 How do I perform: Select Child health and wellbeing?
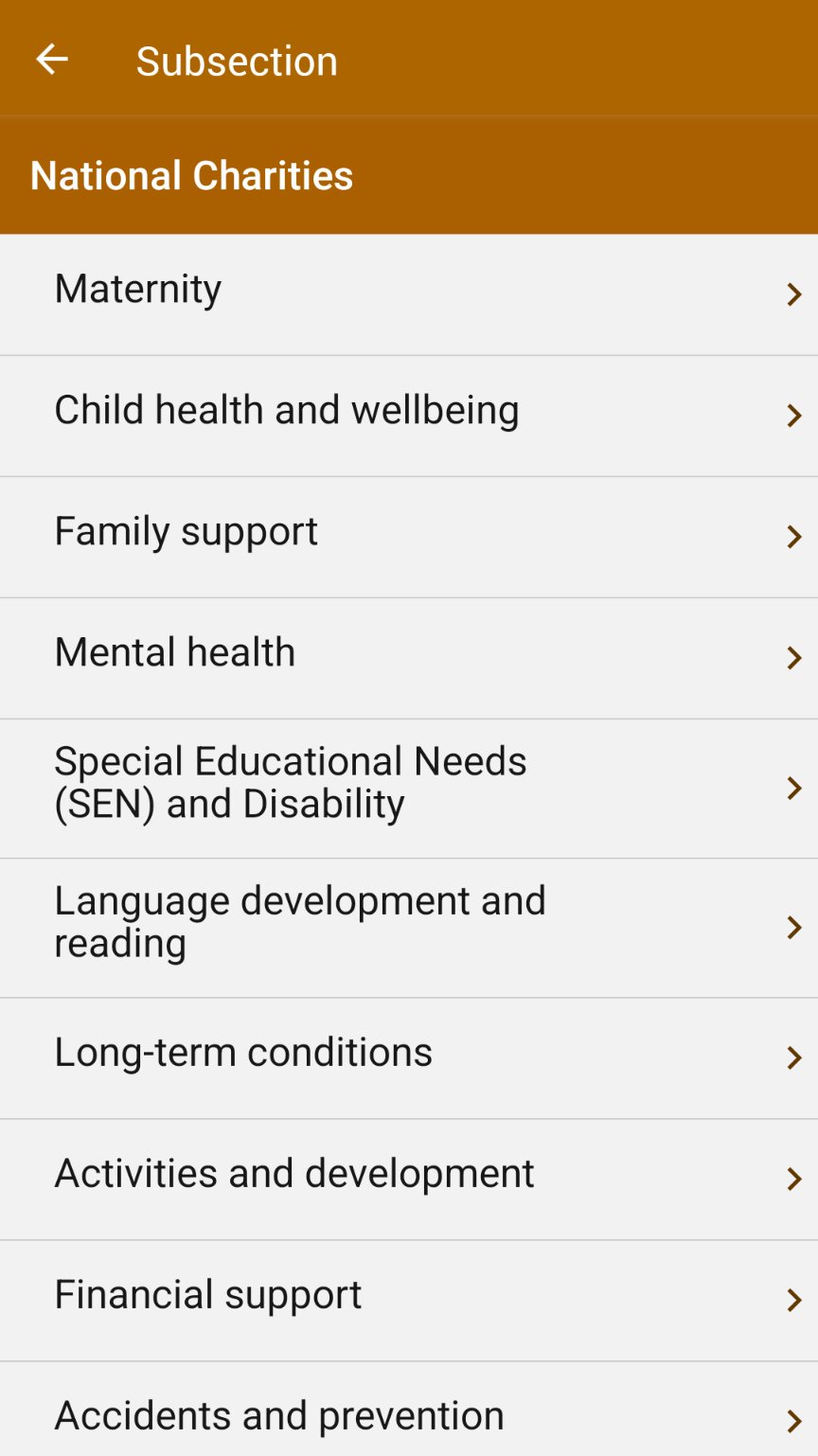[x=408, y=415]
